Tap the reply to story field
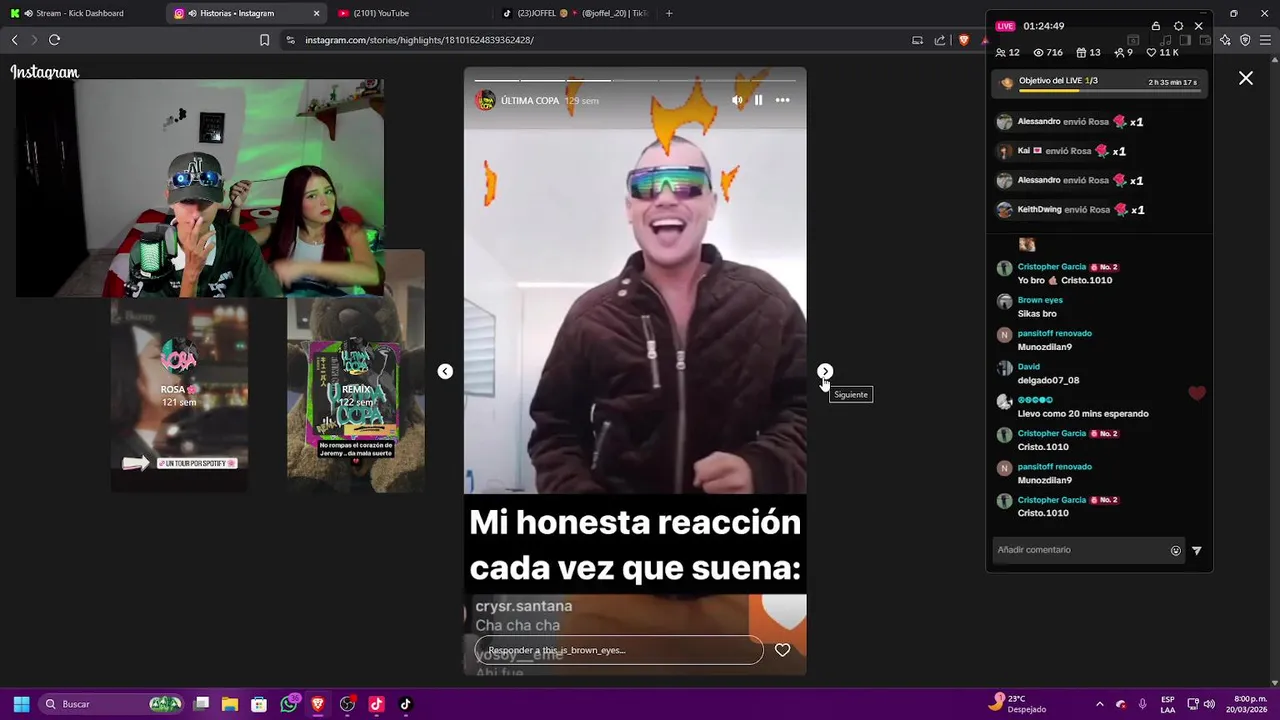This screenshot has width=1280, height=720. pos(618,650)
